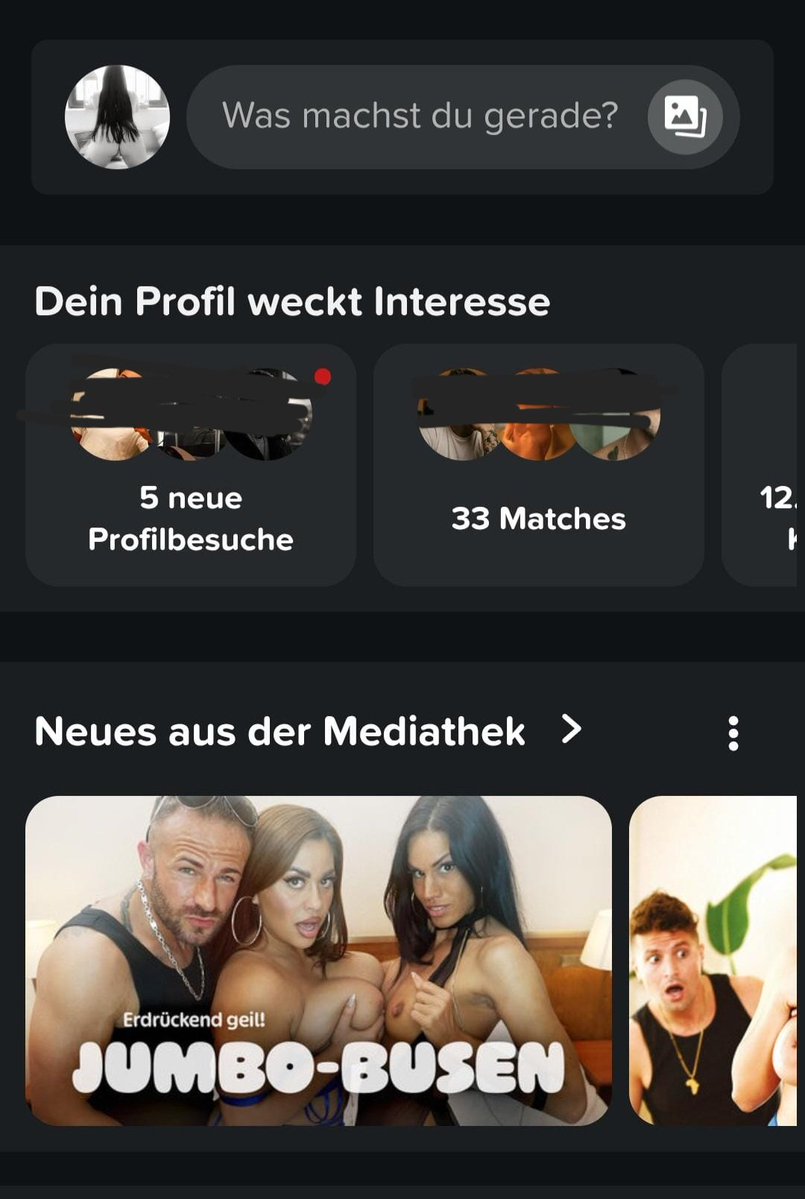Tap the "Was machst du gerade?" field
Screen dimensions: 805x1199
420,117
